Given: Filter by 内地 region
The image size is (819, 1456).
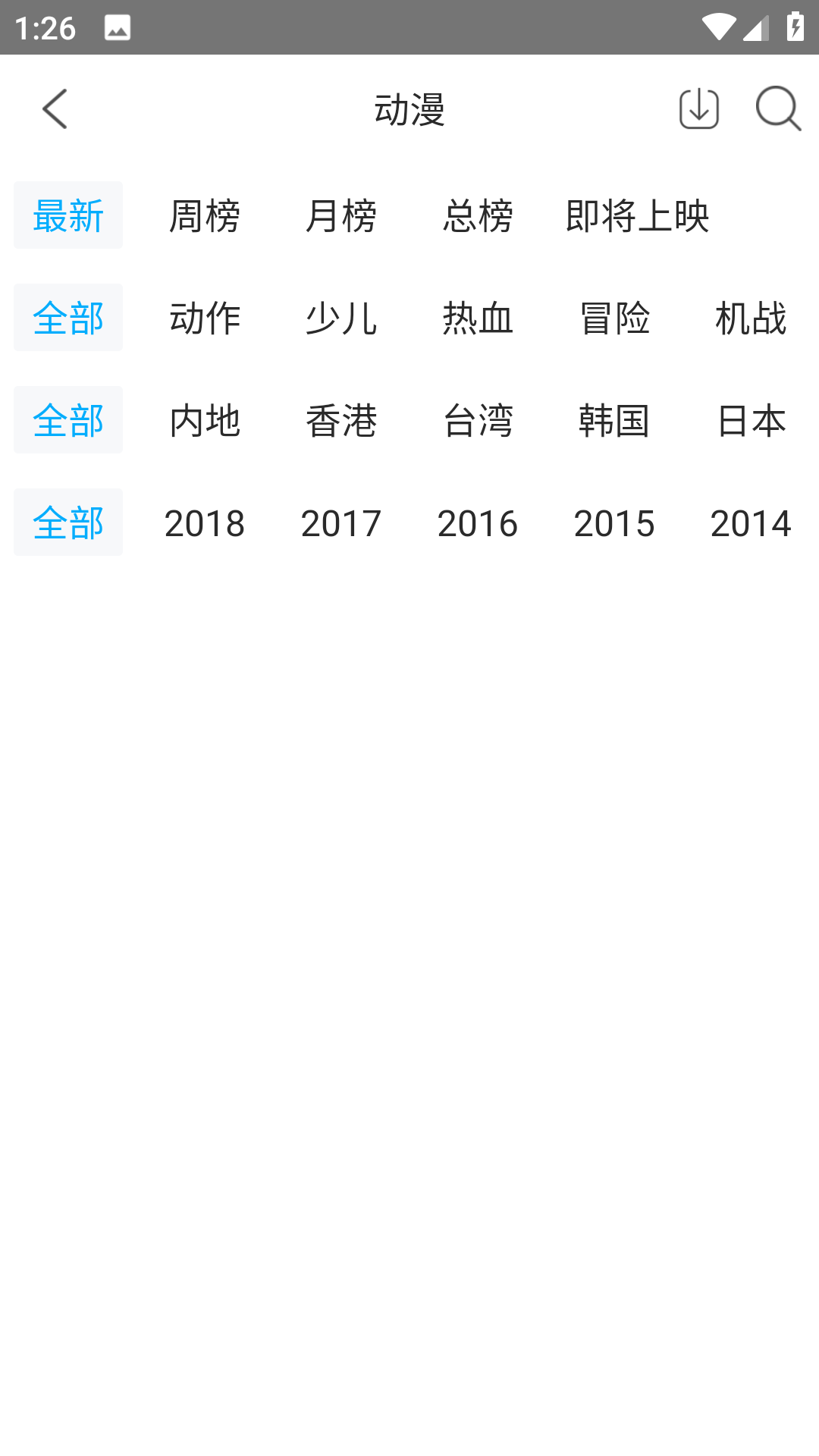Looking at the screenshot, I should [205, 420].
